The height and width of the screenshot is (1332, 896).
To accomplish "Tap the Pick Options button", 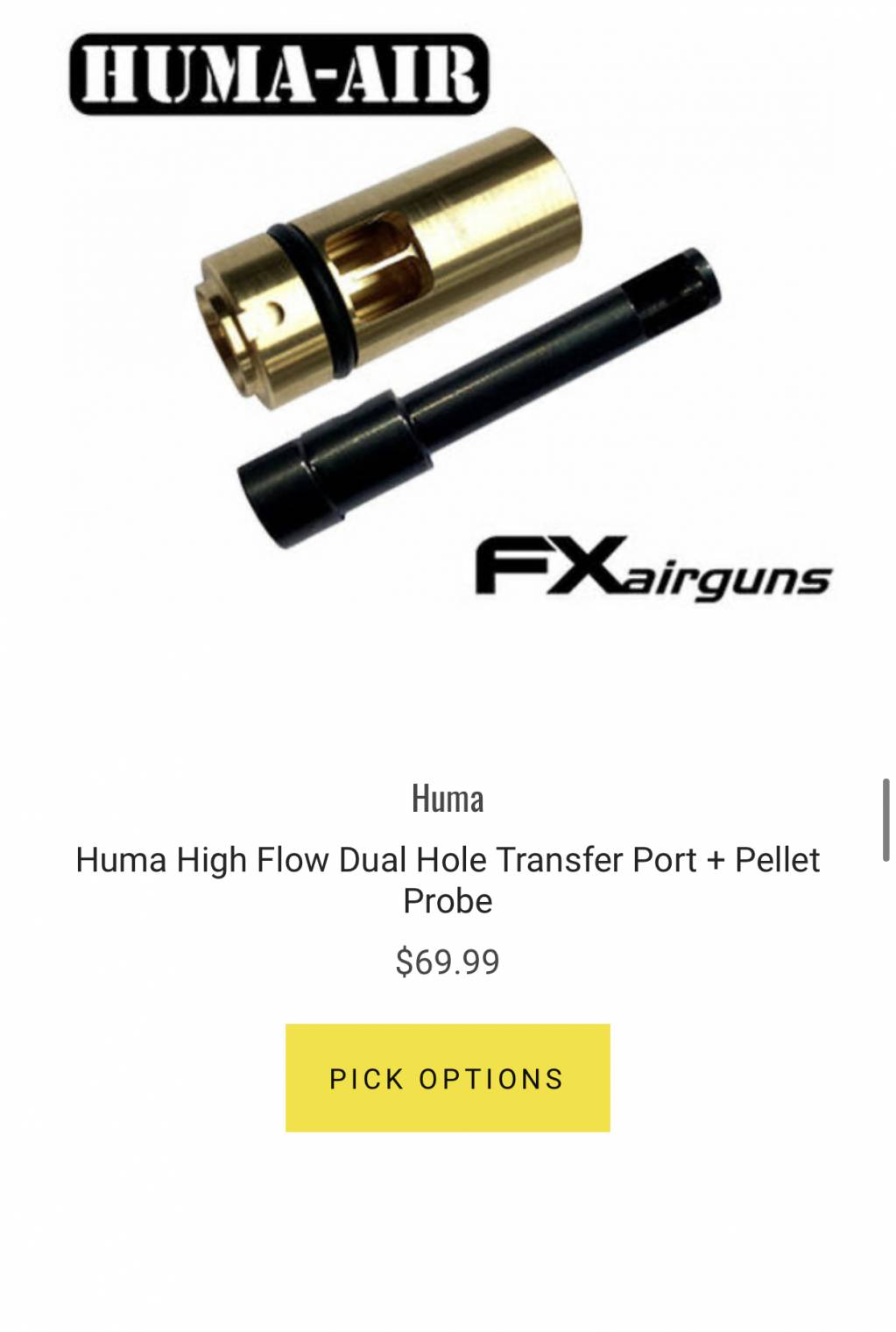I will point(448,1077).
